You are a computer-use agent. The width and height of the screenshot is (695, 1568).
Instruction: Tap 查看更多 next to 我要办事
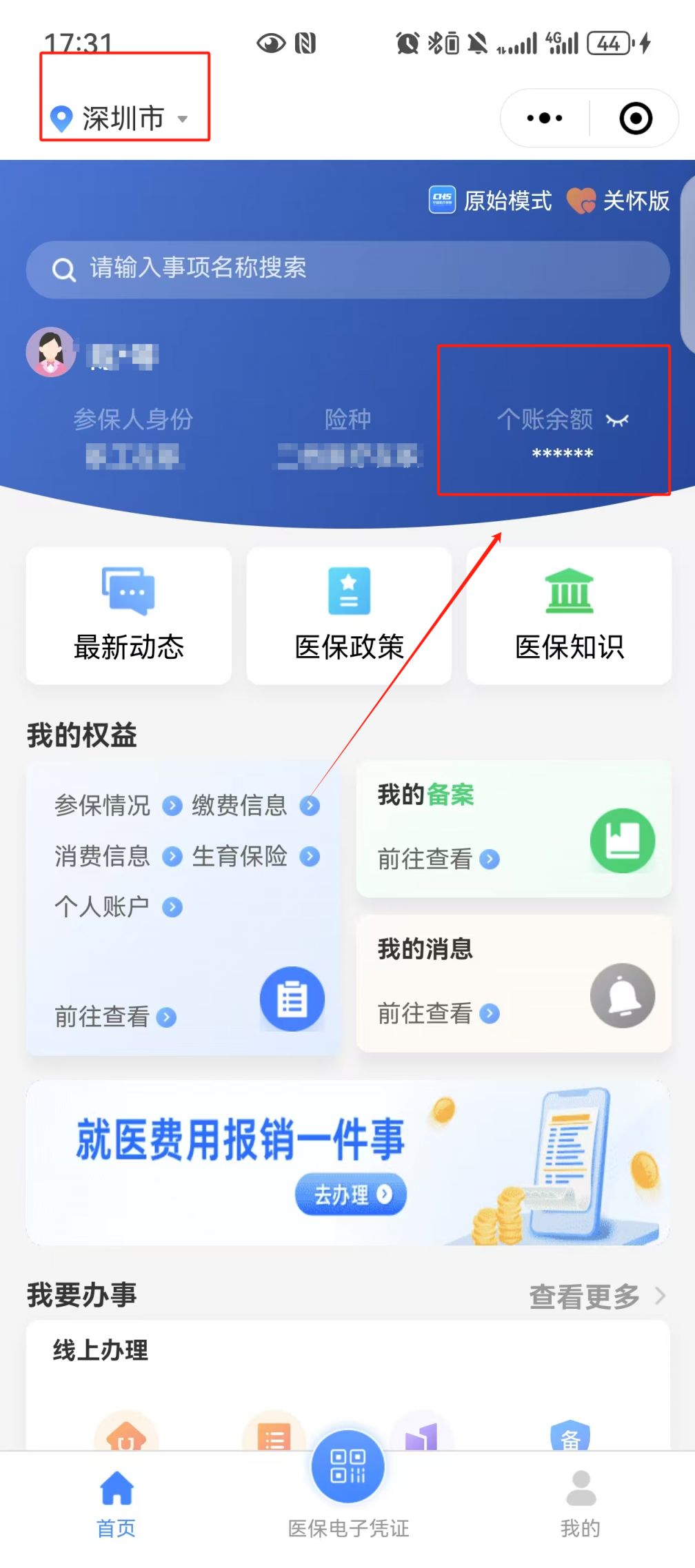click(x=596, y=1296)
